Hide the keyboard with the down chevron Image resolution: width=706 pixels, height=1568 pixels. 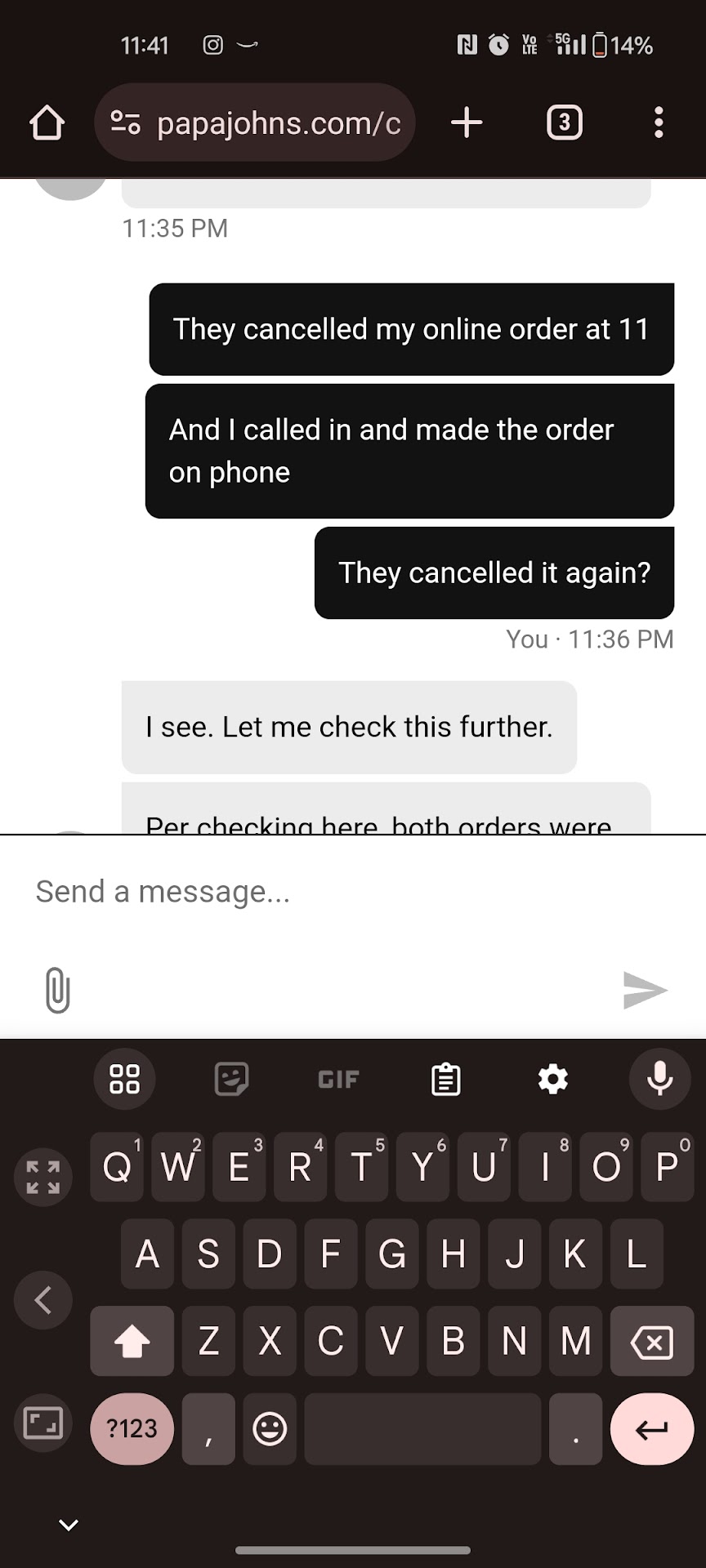point(69,1524)
